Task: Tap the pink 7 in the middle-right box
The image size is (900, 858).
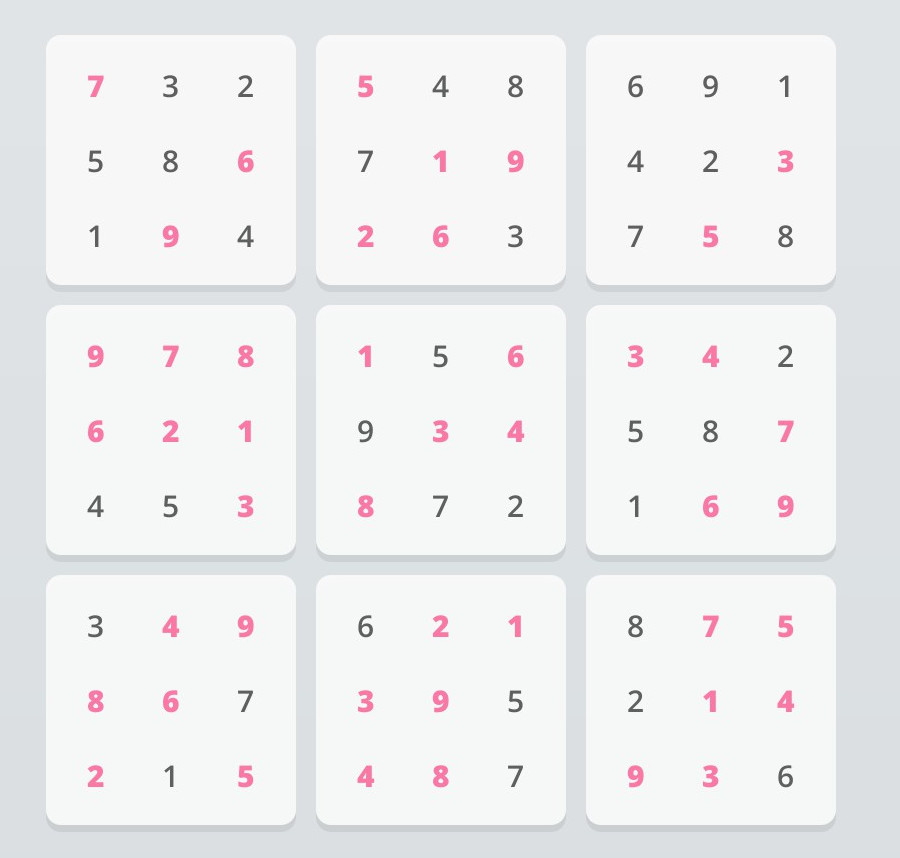Action: (x=785, y=432)
